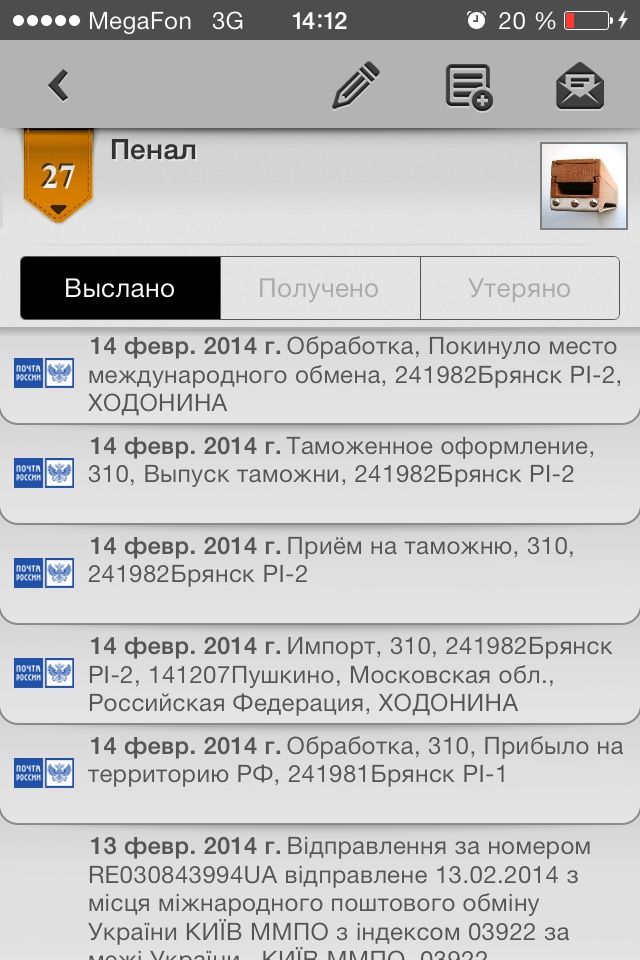The image size is (640, 960).
Task: Open the Выпуск таможни tracking entry
Action: [340, 470]
